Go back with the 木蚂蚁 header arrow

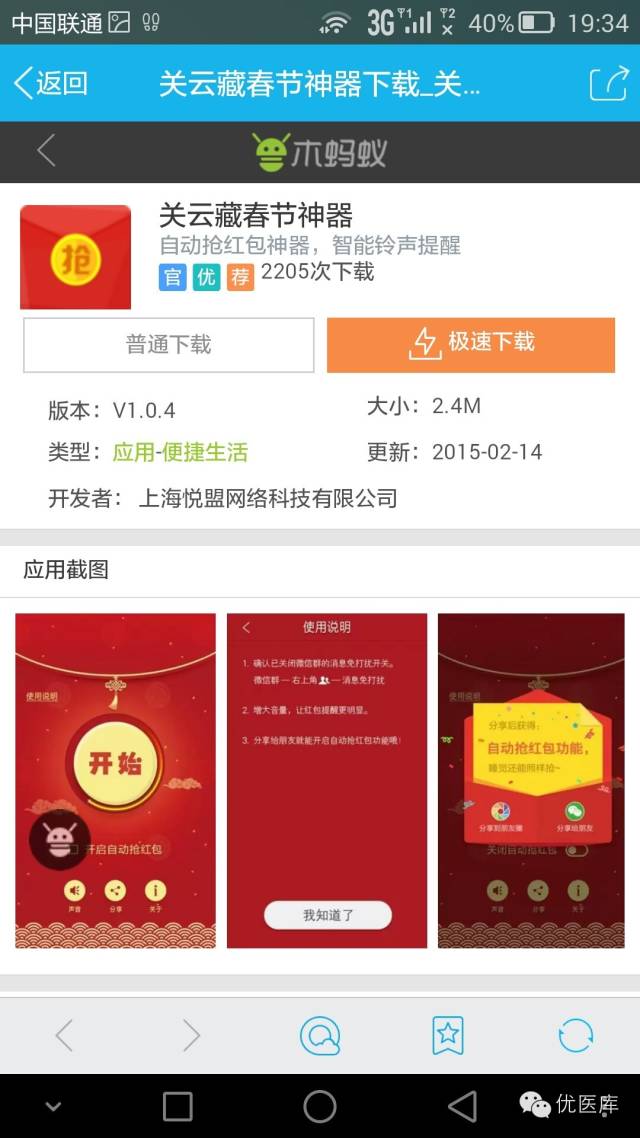[46, 151]
